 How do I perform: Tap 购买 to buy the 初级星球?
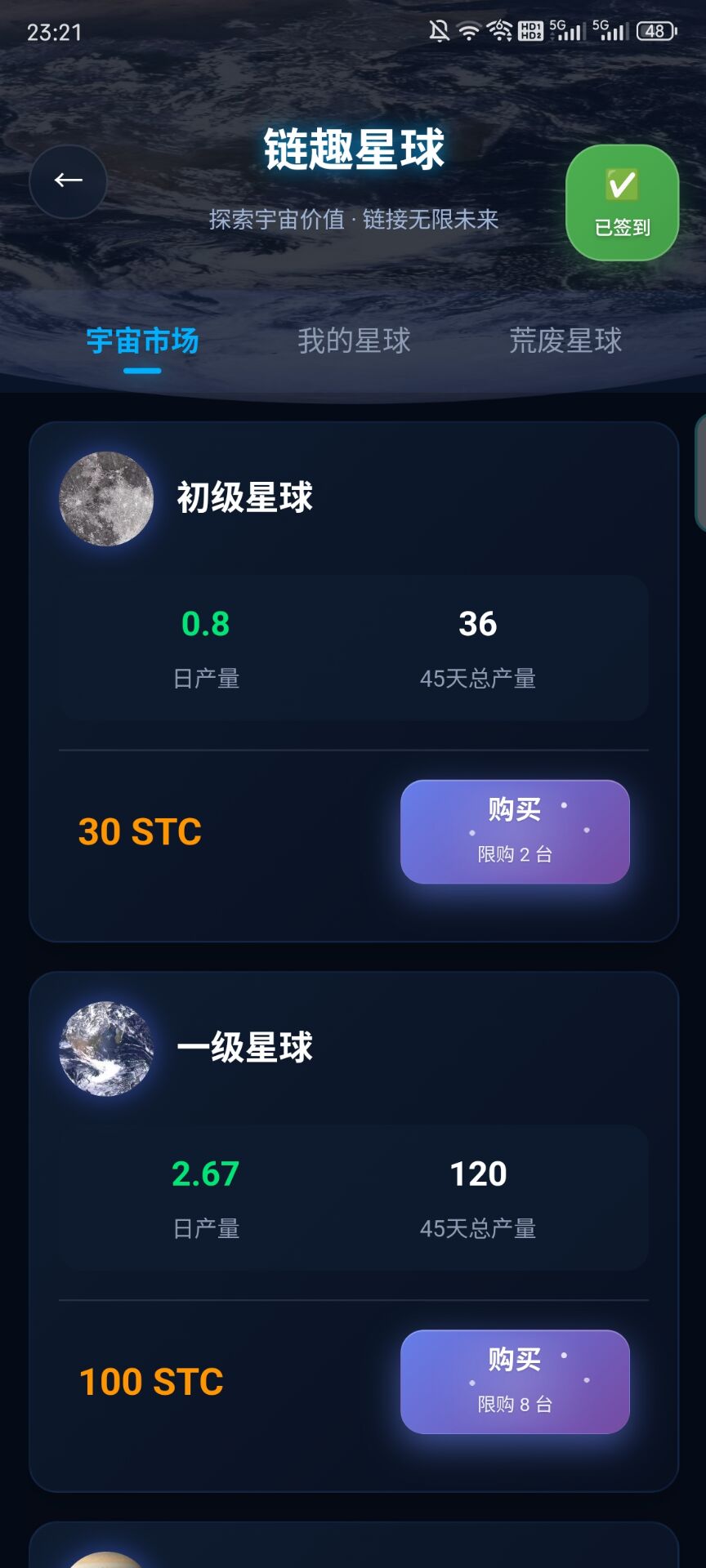pos(515,831)
